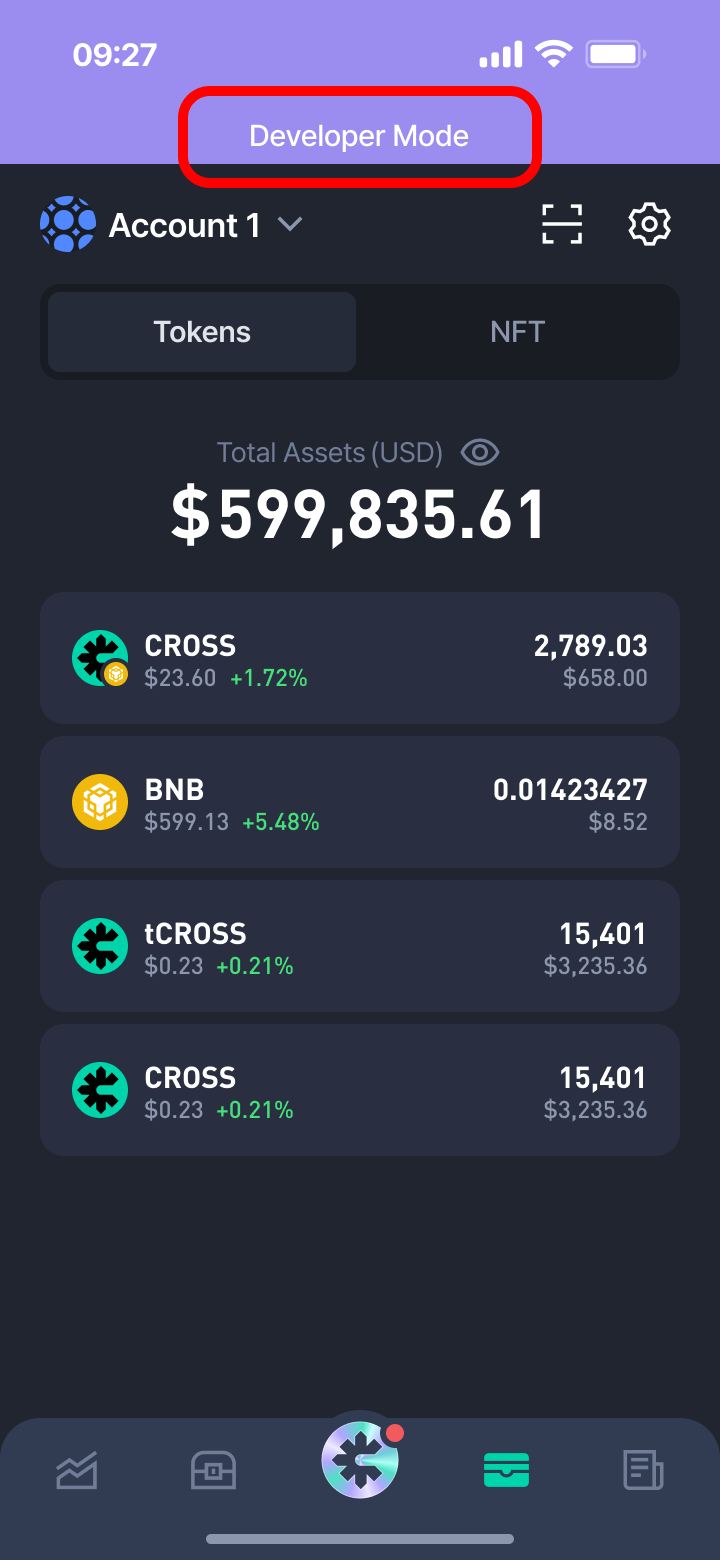This screenshot has width=720, height=1560.
Task: Go to the market chart tab
Action: point(77,1470)
